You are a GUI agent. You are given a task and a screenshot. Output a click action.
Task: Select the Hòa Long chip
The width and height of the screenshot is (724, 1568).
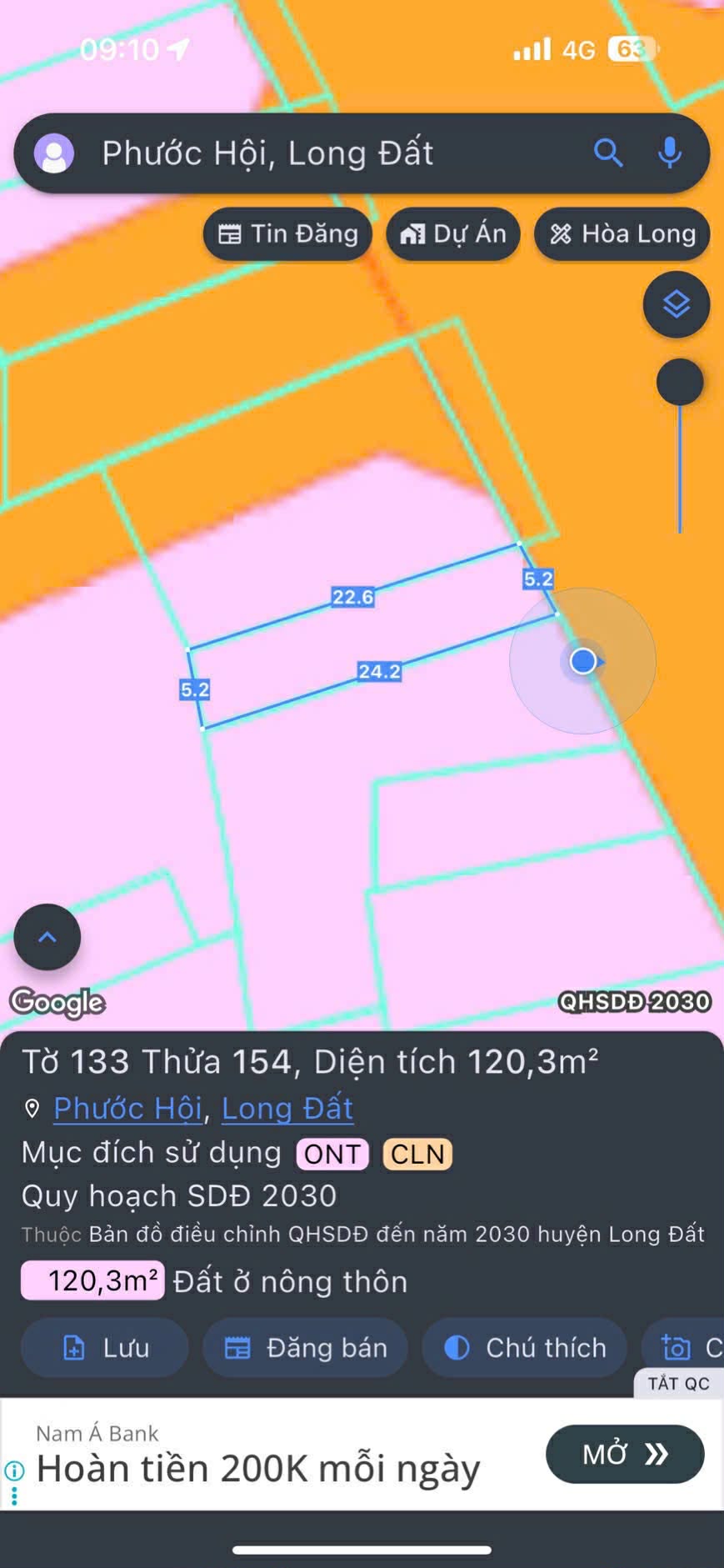[x=622, y=234]
